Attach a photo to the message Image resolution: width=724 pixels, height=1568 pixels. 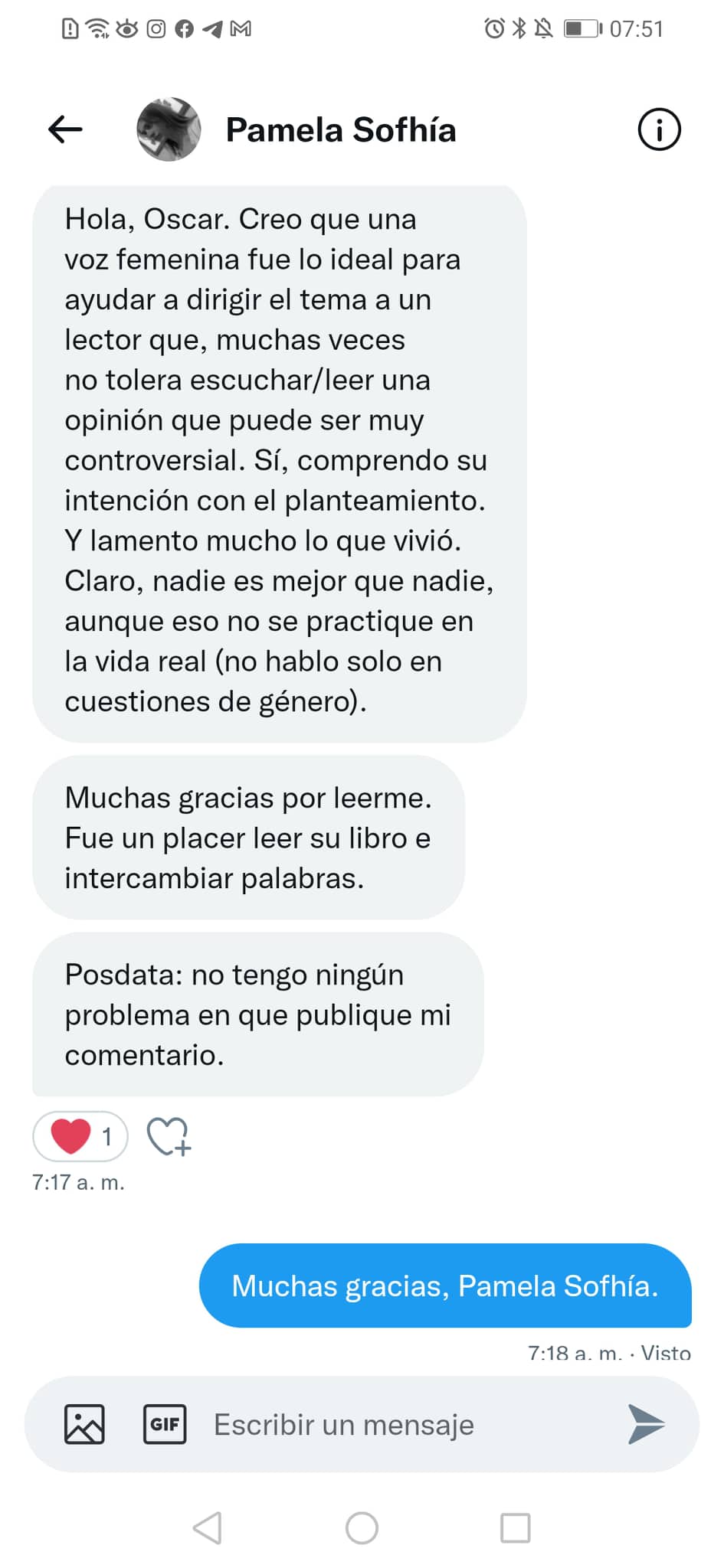coord(84,1424)
